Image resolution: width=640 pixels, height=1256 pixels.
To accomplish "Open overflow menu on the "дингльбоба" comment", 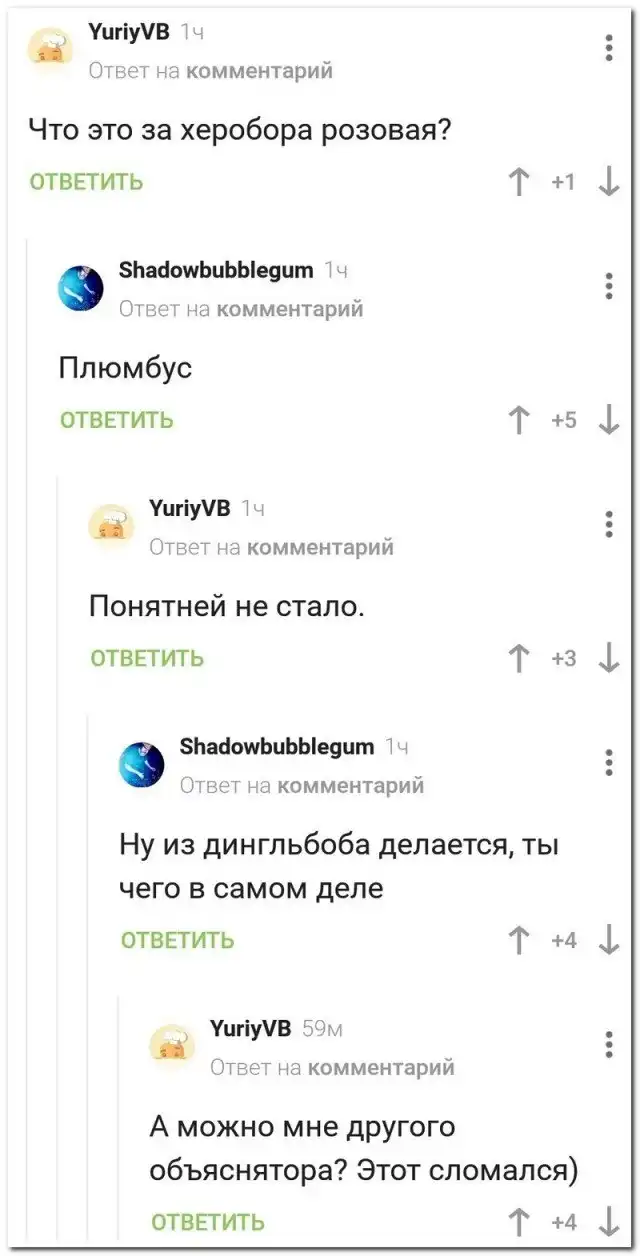I will click(609, 762).
